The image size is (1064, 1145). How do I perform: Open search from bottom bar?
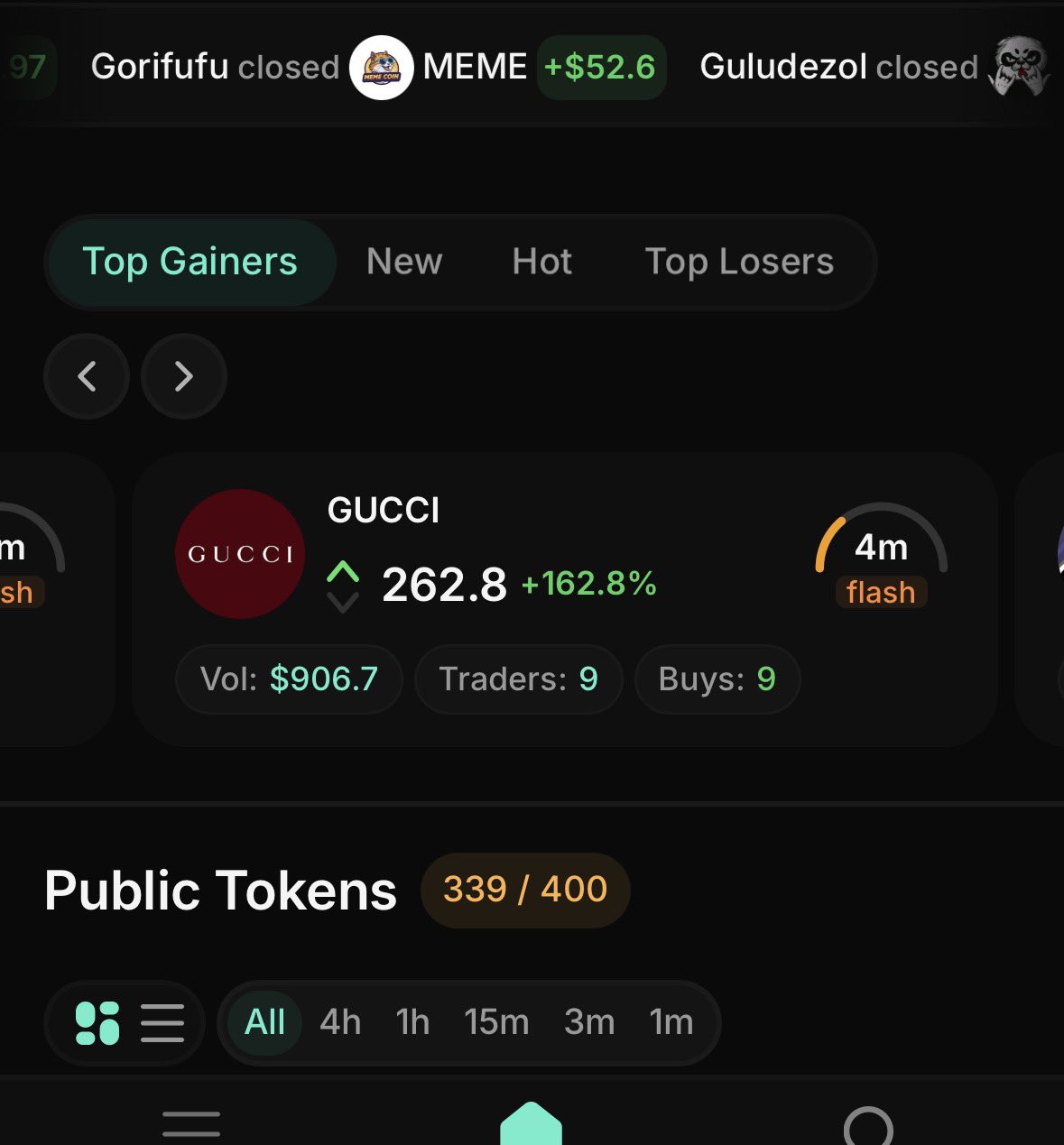tap(868, 1126)
